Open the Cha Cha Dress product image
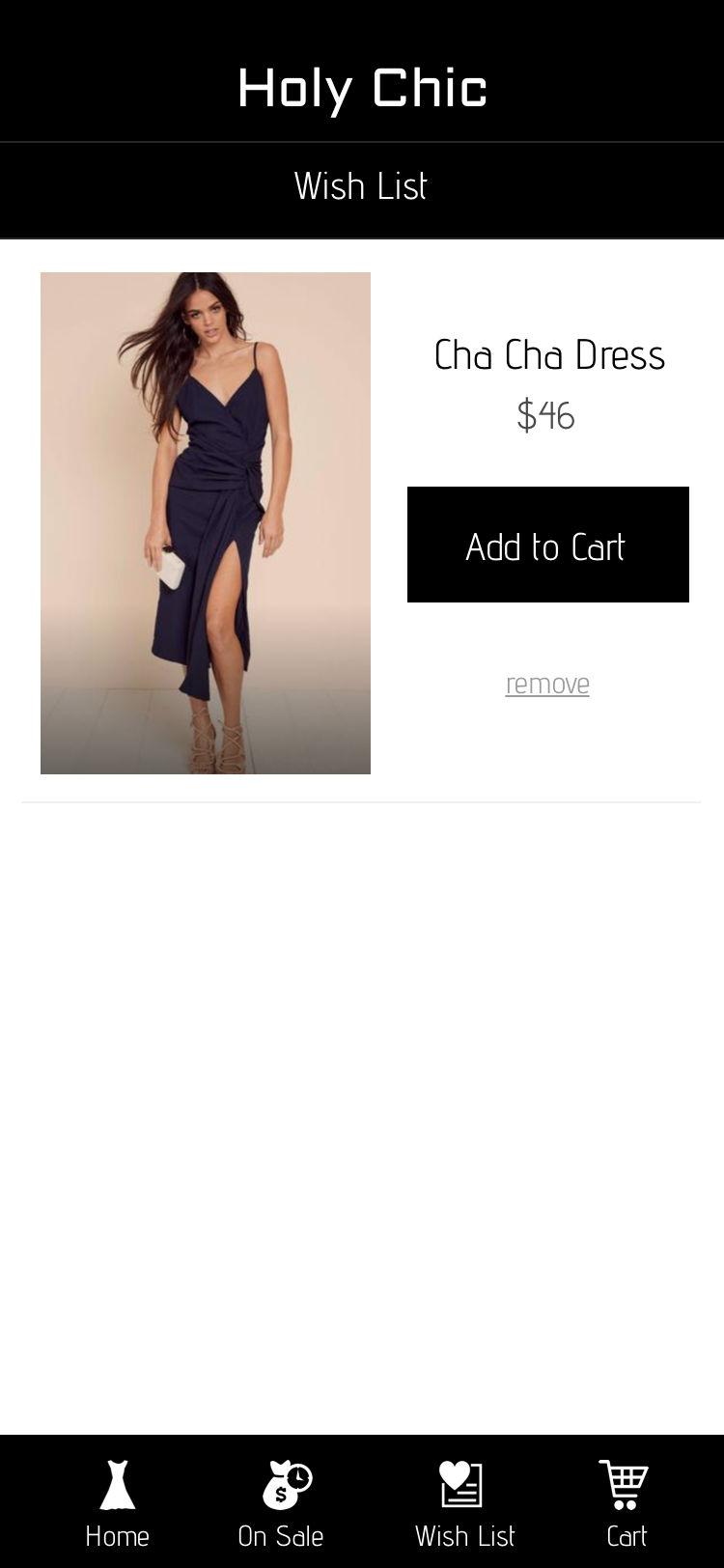 tap(206, 523)
